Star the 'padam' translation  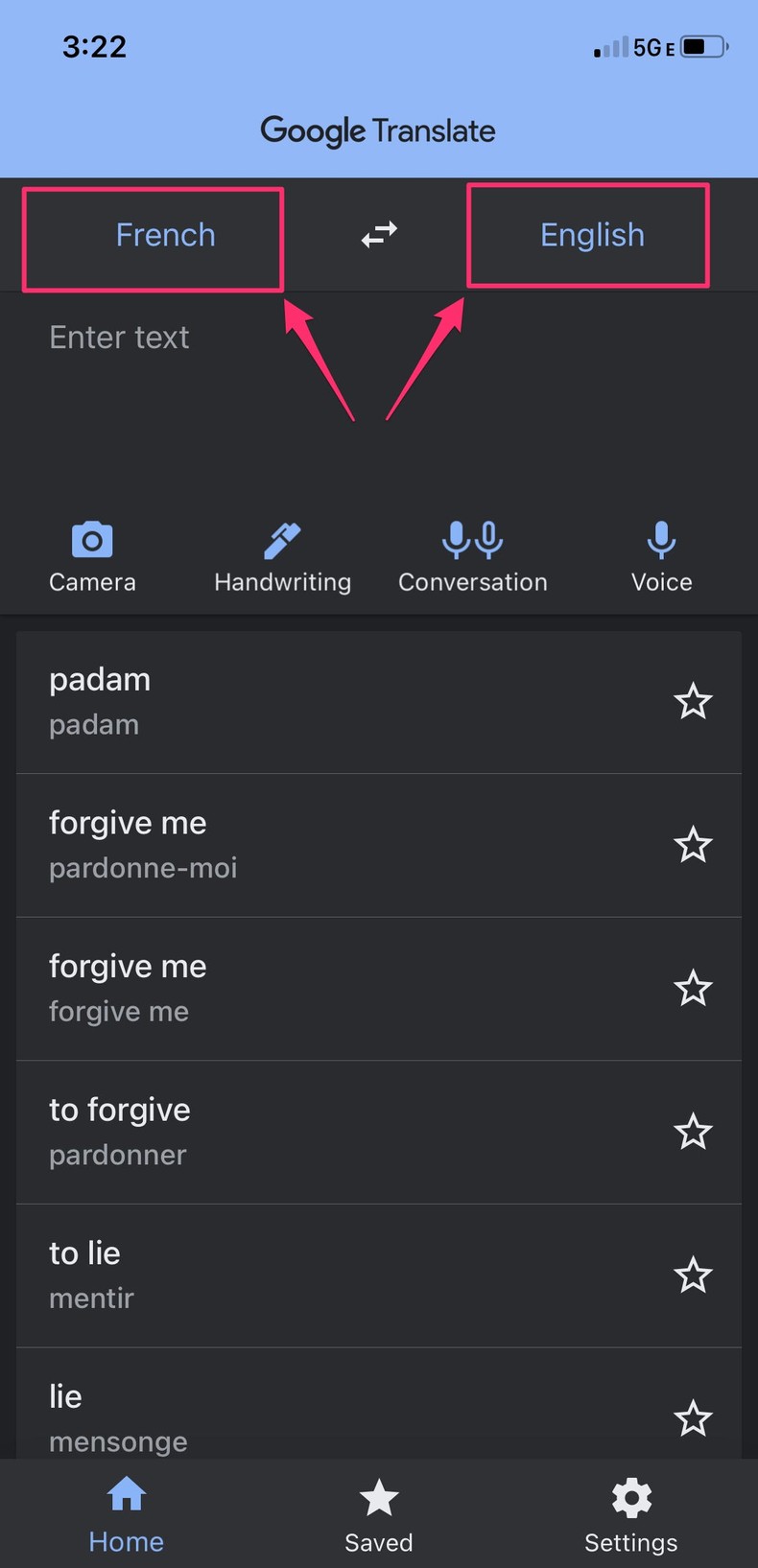point(693,701)
